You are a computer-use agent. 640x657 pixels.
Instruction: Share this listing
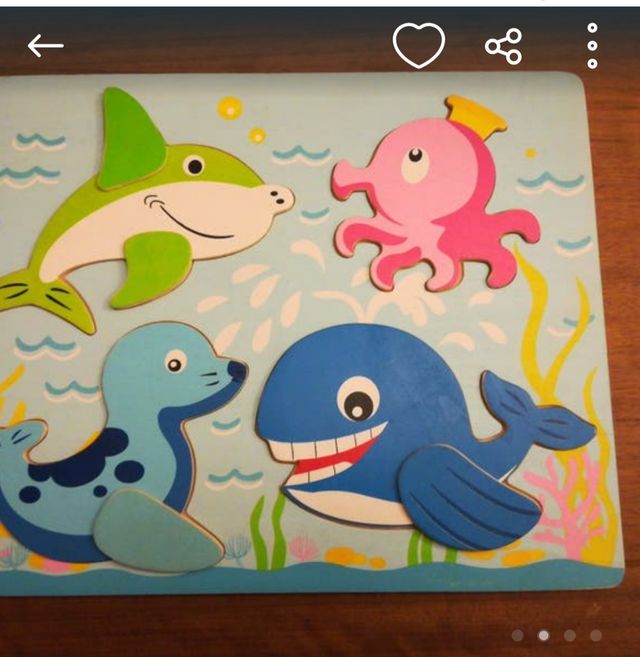click(x=503, y=46)
